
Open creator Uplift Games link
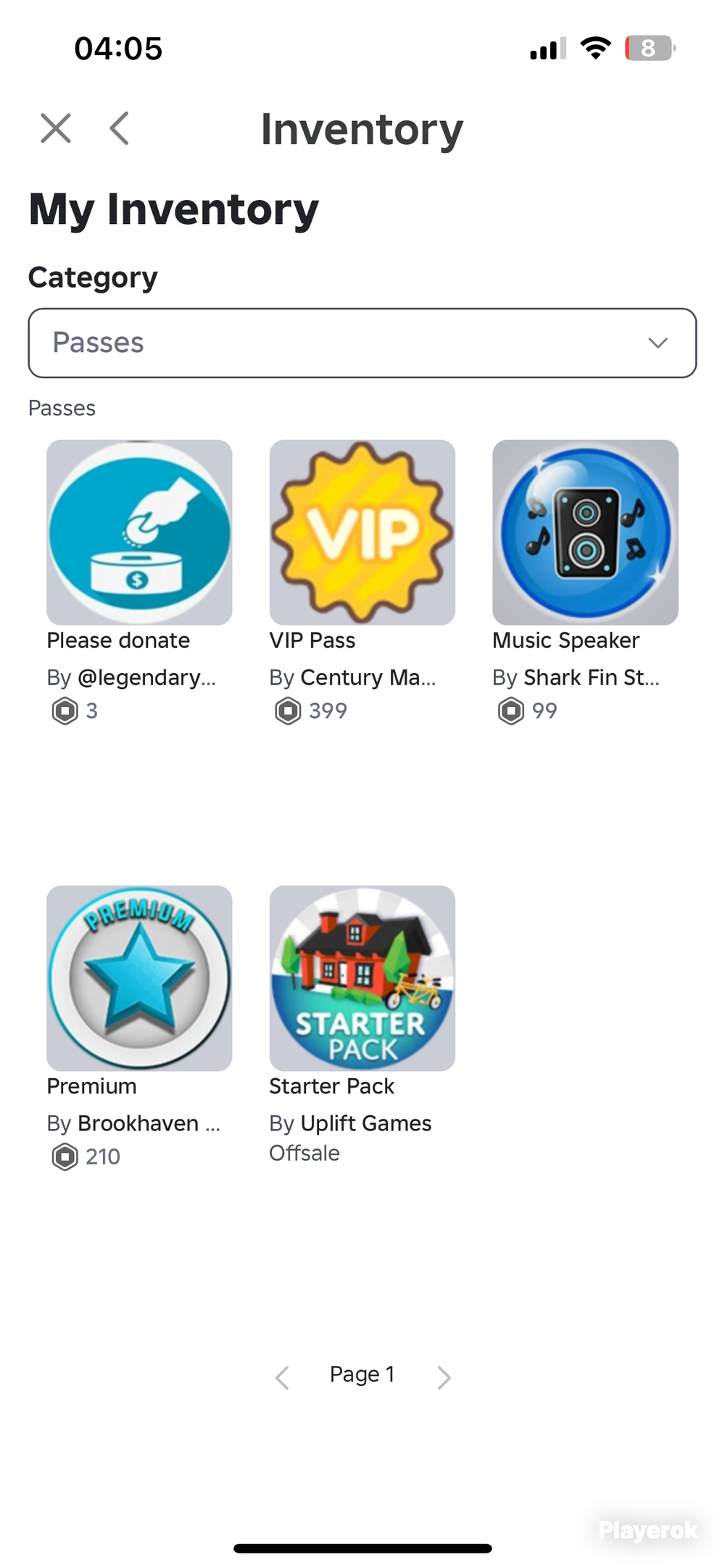(x=366, y=1123)
